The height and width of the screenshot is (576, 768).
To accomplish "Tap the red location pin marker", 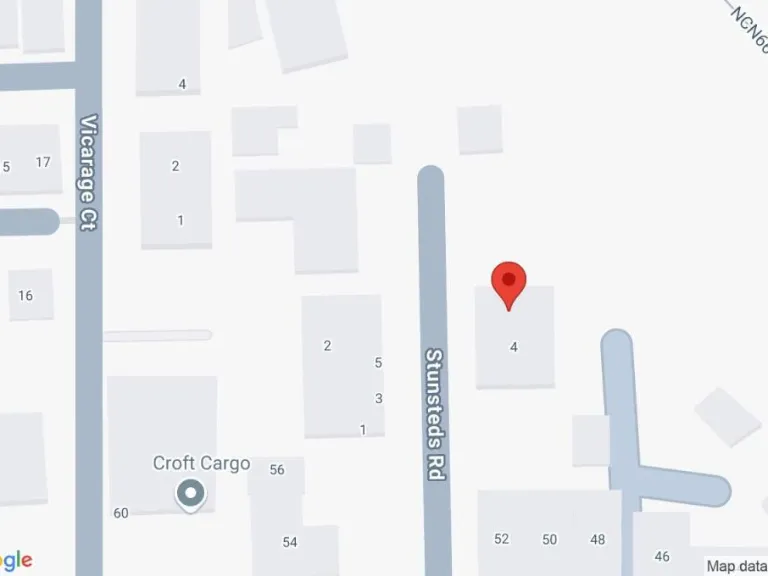I will tap(509, 283).
